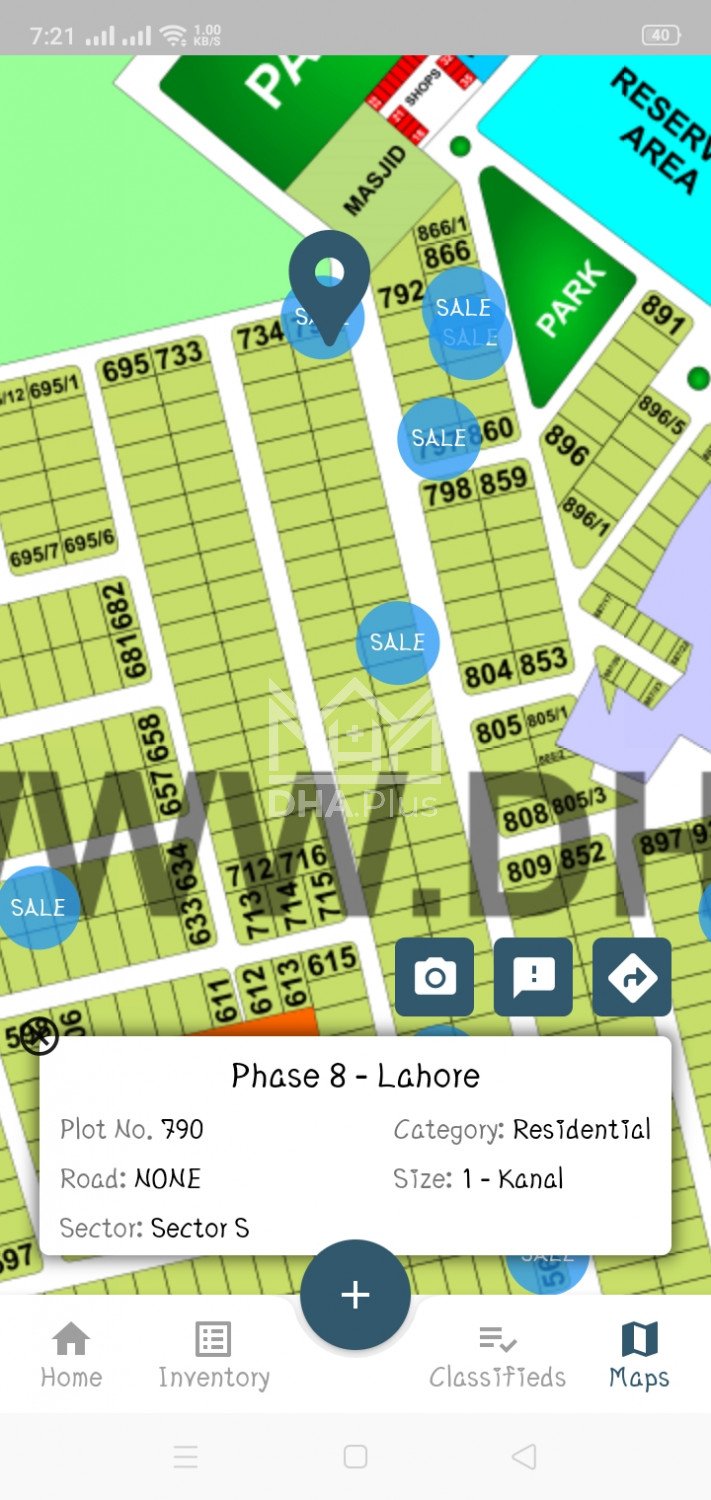This screenshot has width=711, height=1500.
Task: Open the system home button
Action: click(355, 1456)
